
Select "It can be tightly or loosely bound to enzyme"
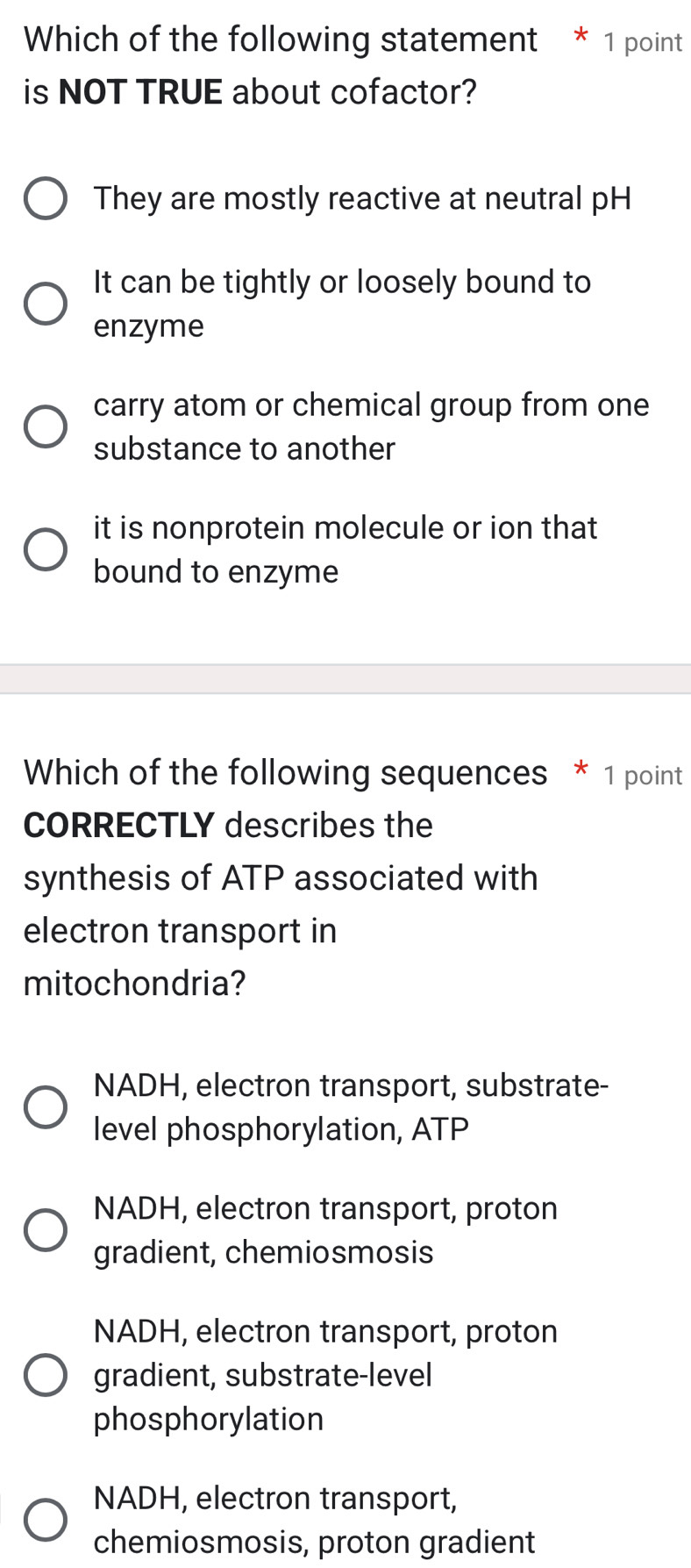(46, 303)
